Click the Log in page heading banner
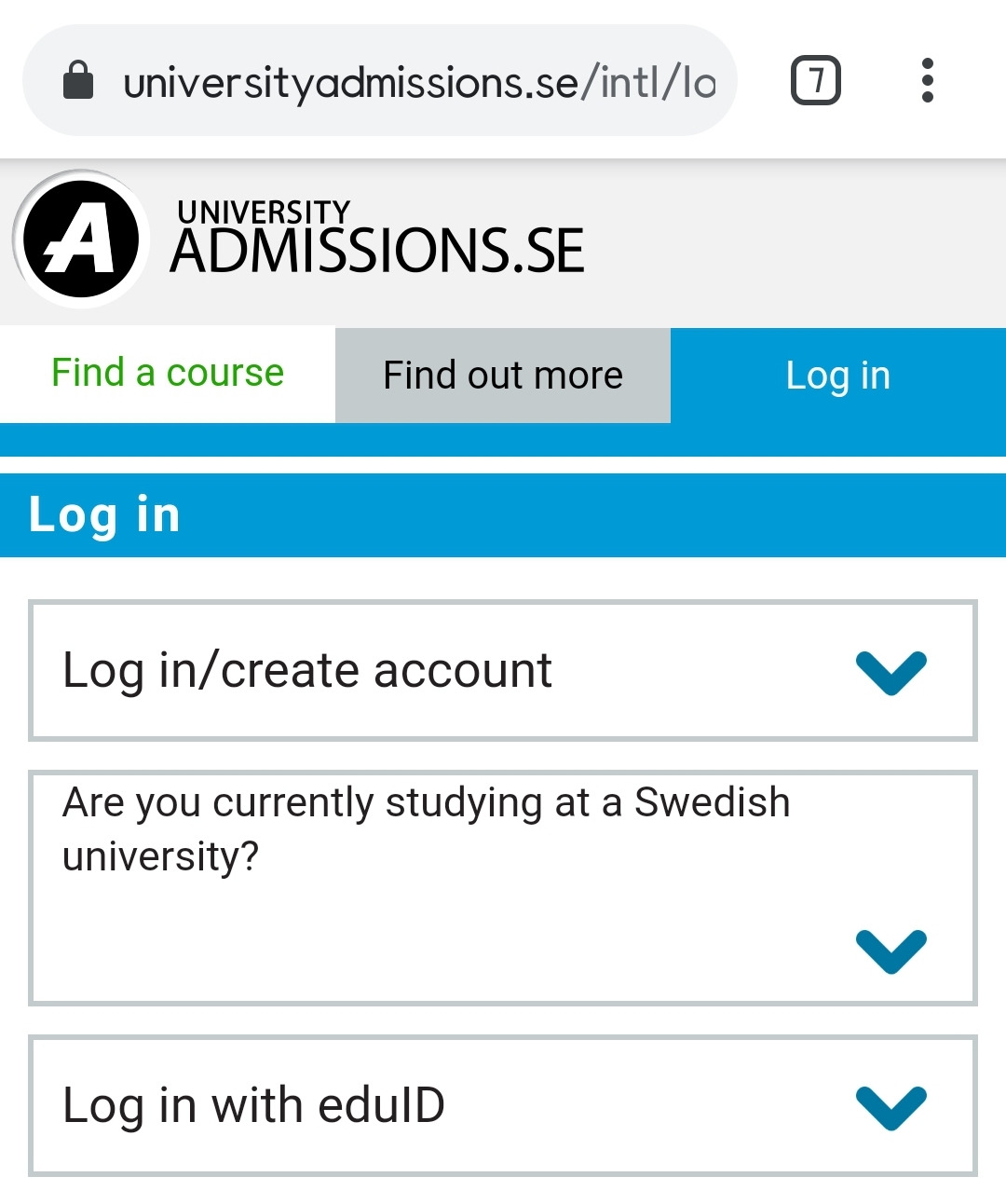Screen dimensions: 1006x1204 pos(503,514)
